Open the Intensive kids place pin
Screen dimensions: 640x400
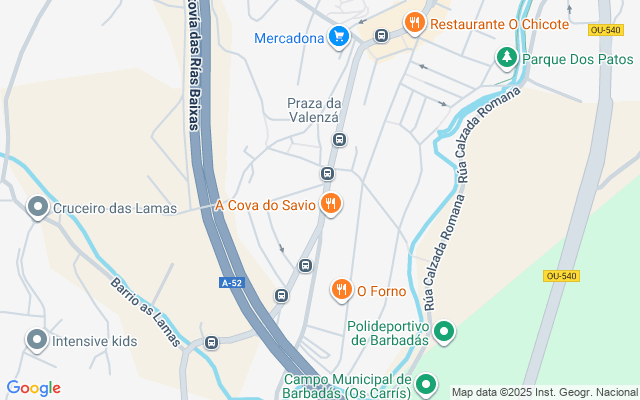click(37, 340)
